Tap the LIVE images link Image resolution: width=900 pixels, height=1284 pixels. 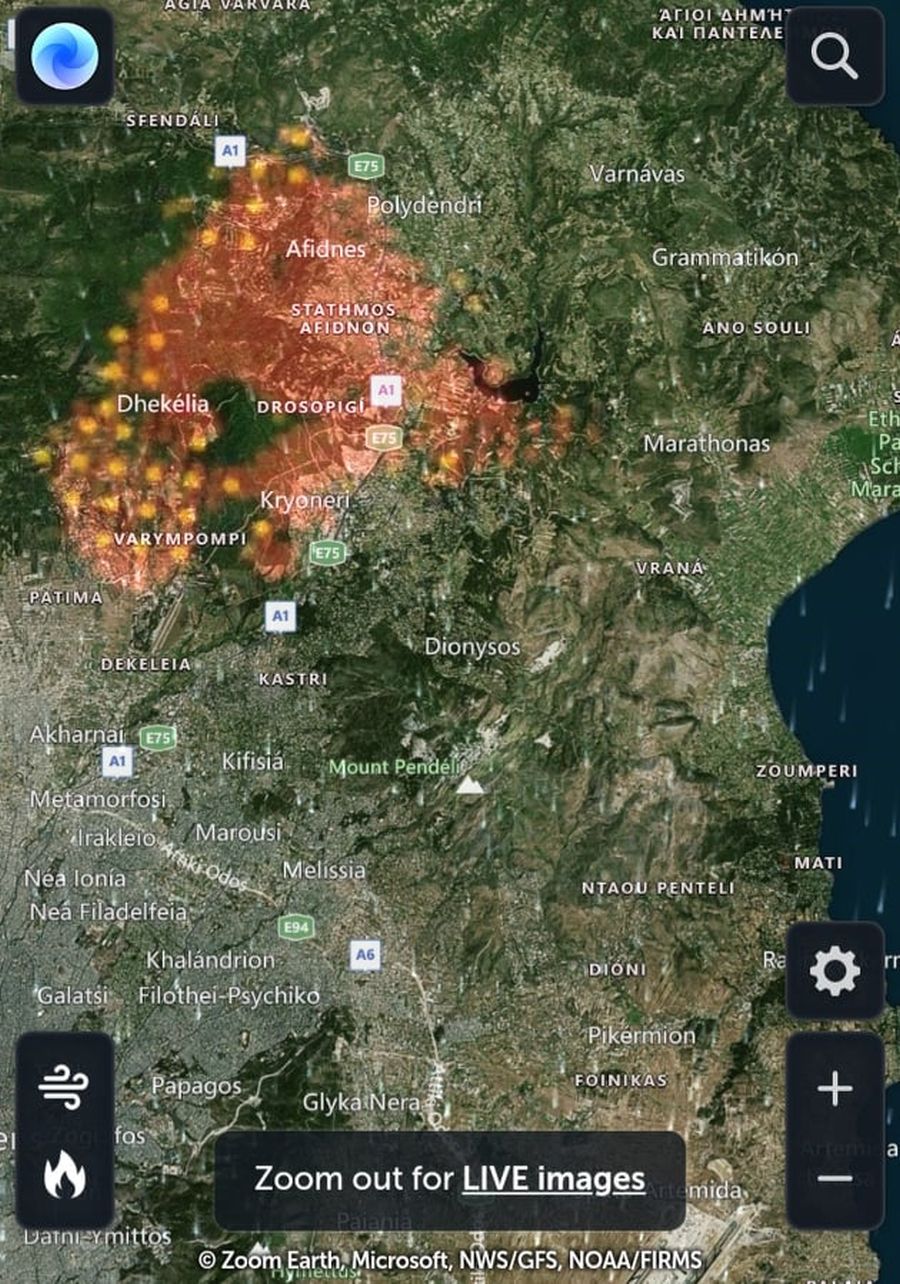point(553,1179)
